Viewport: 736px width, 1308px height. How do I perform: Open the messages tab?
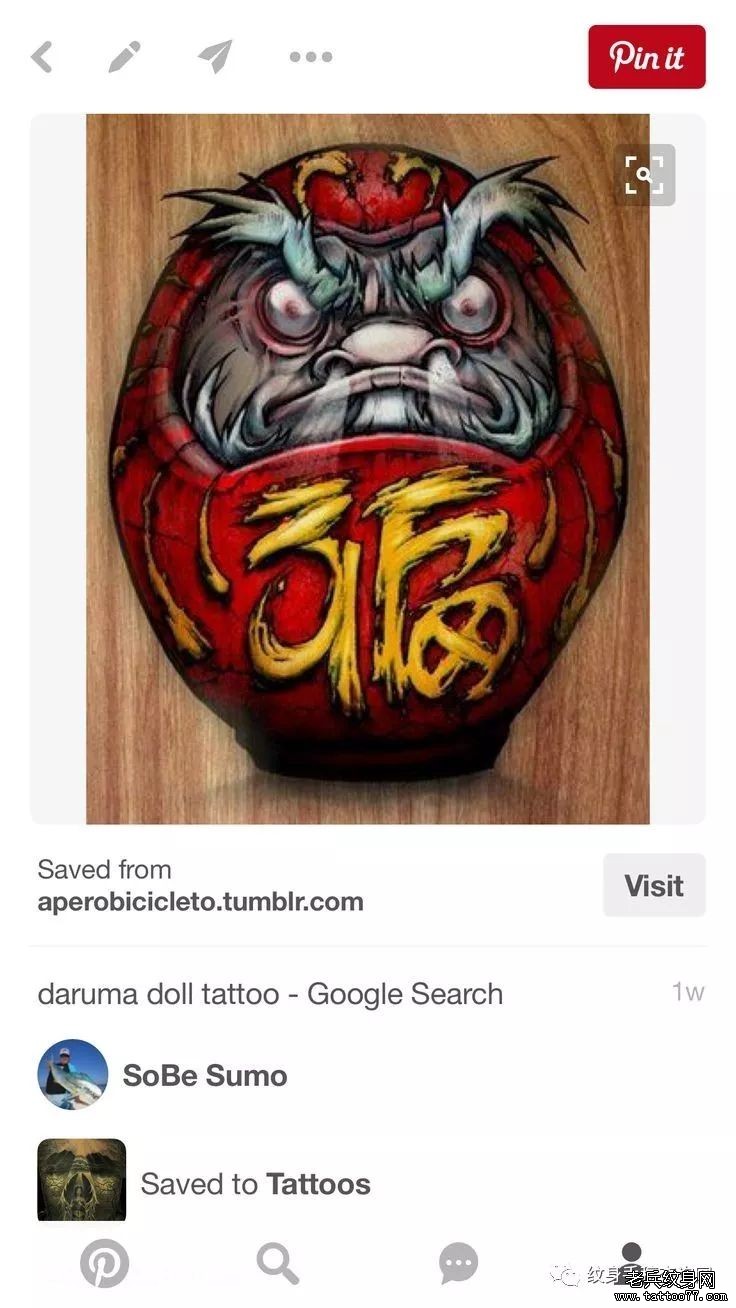tap(458, 1264)
